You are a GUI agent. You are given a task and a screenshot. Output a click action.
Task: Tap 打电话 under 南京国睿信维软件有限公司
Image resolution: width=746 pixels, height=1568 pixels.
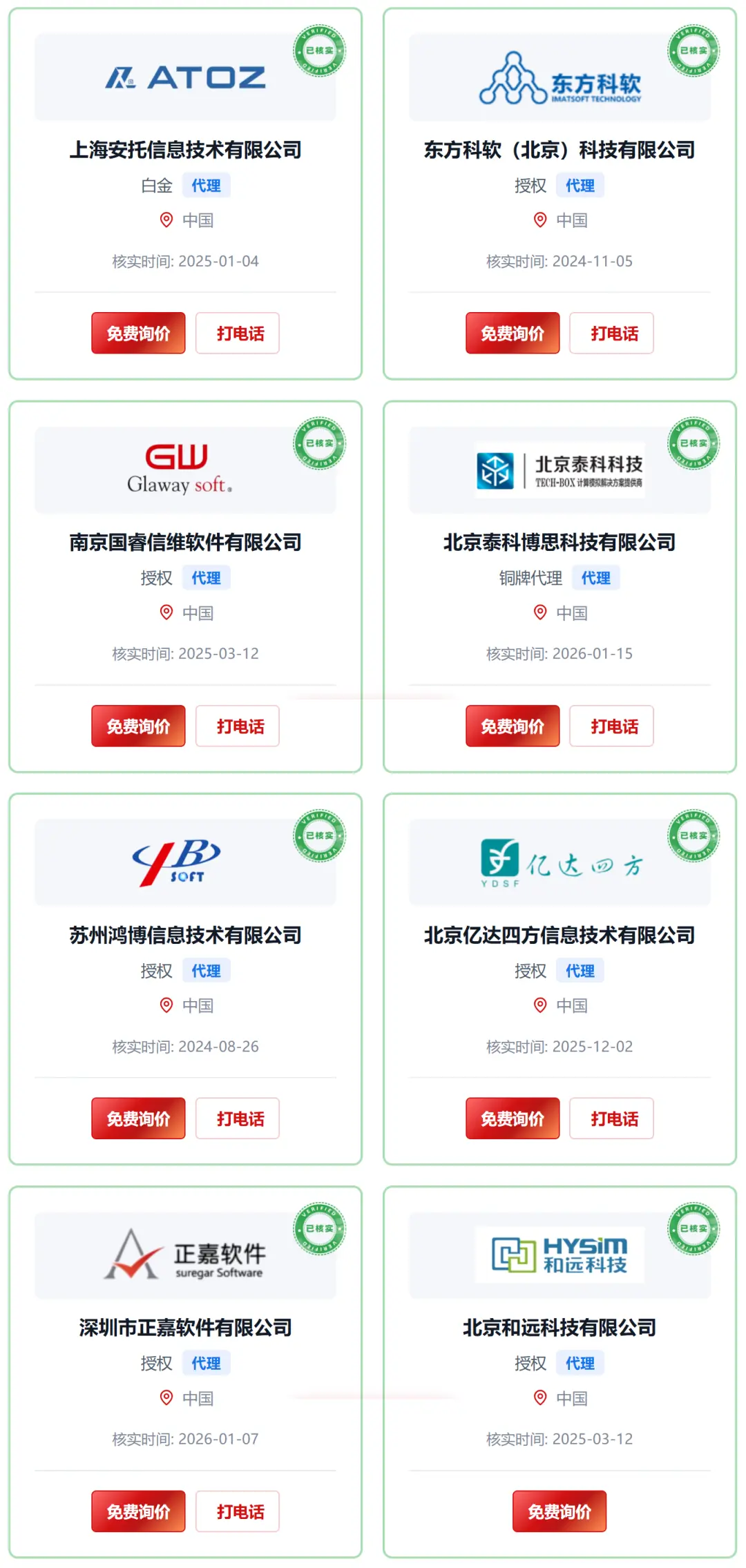[238, 726]
